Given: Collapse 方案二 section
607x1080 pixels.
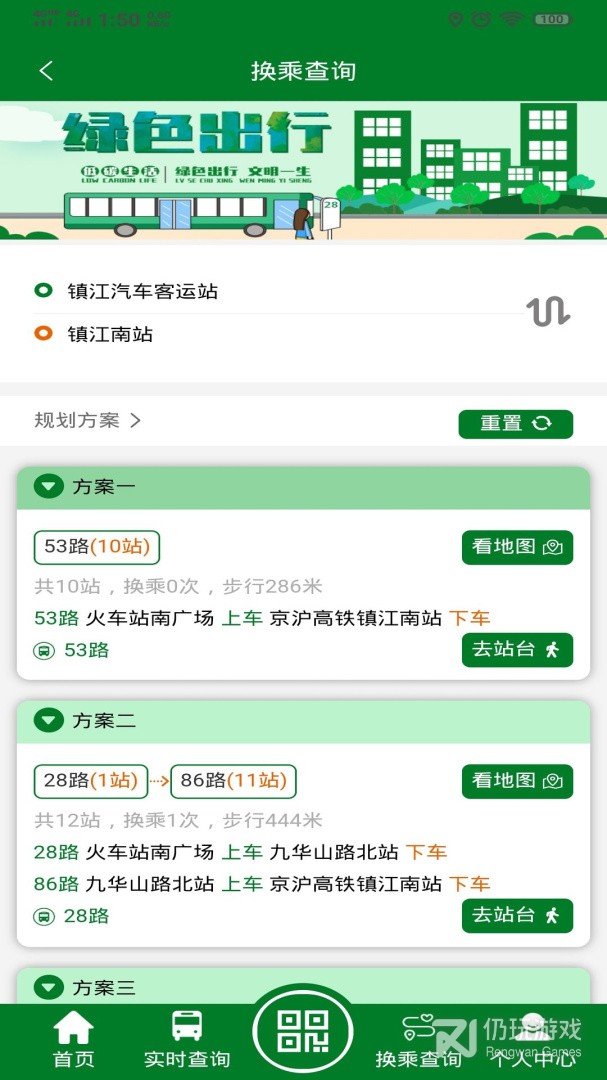Looking at the screenshot, I should [49, 720].
